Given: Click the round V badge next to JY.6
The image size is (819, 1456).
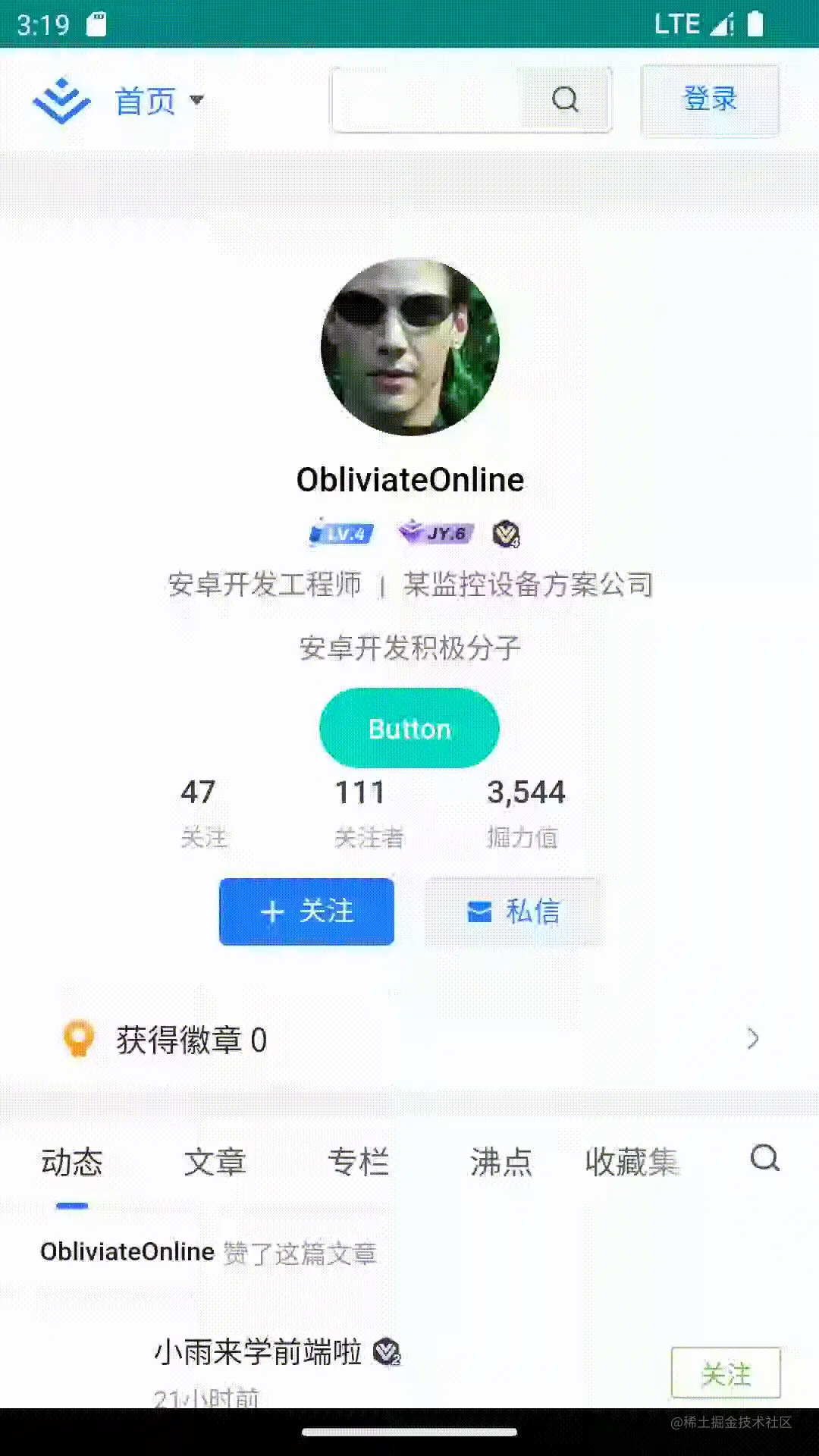Looking at the screenshot, I should coord(507,535).
